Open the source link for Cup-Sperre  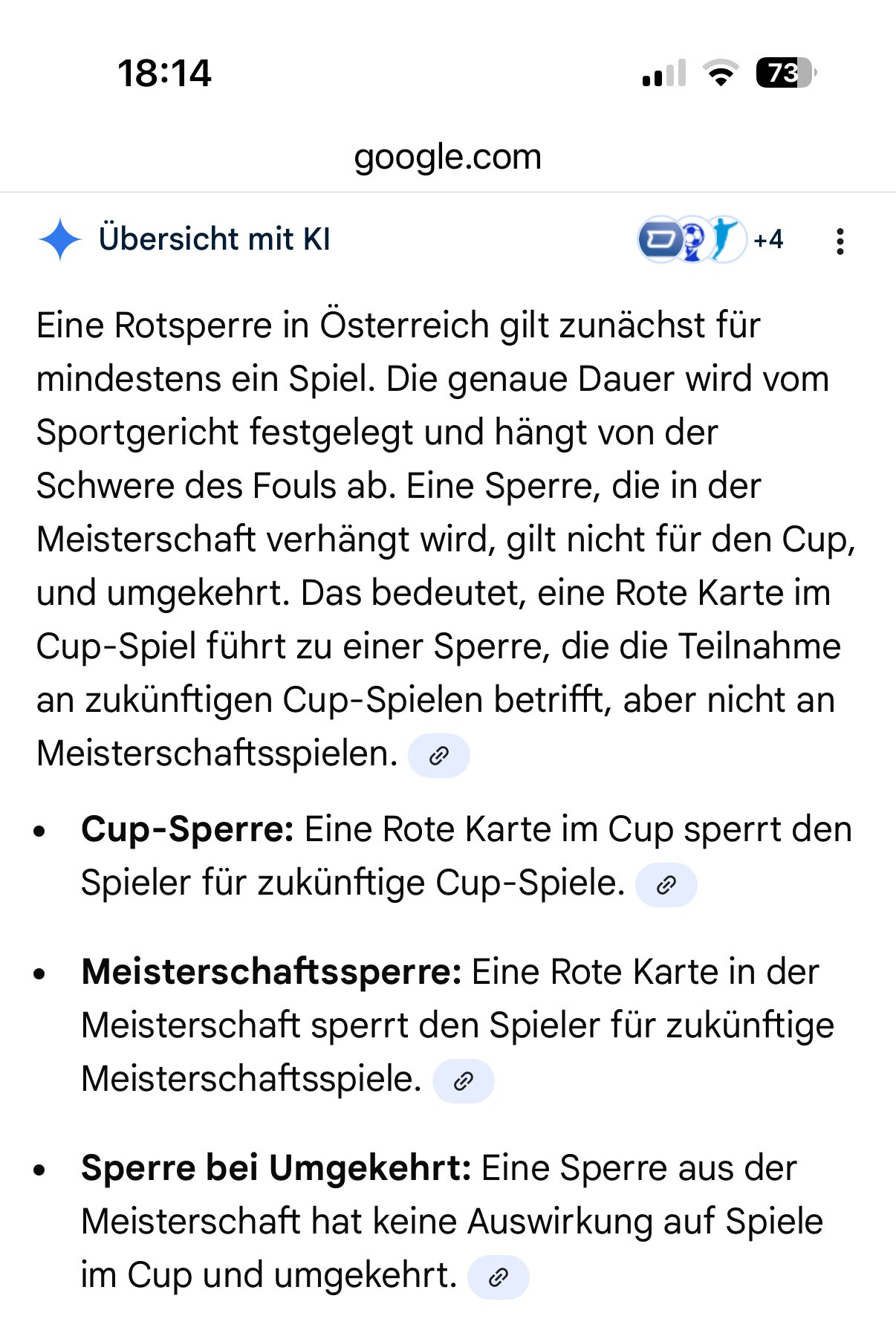point(666,884)
